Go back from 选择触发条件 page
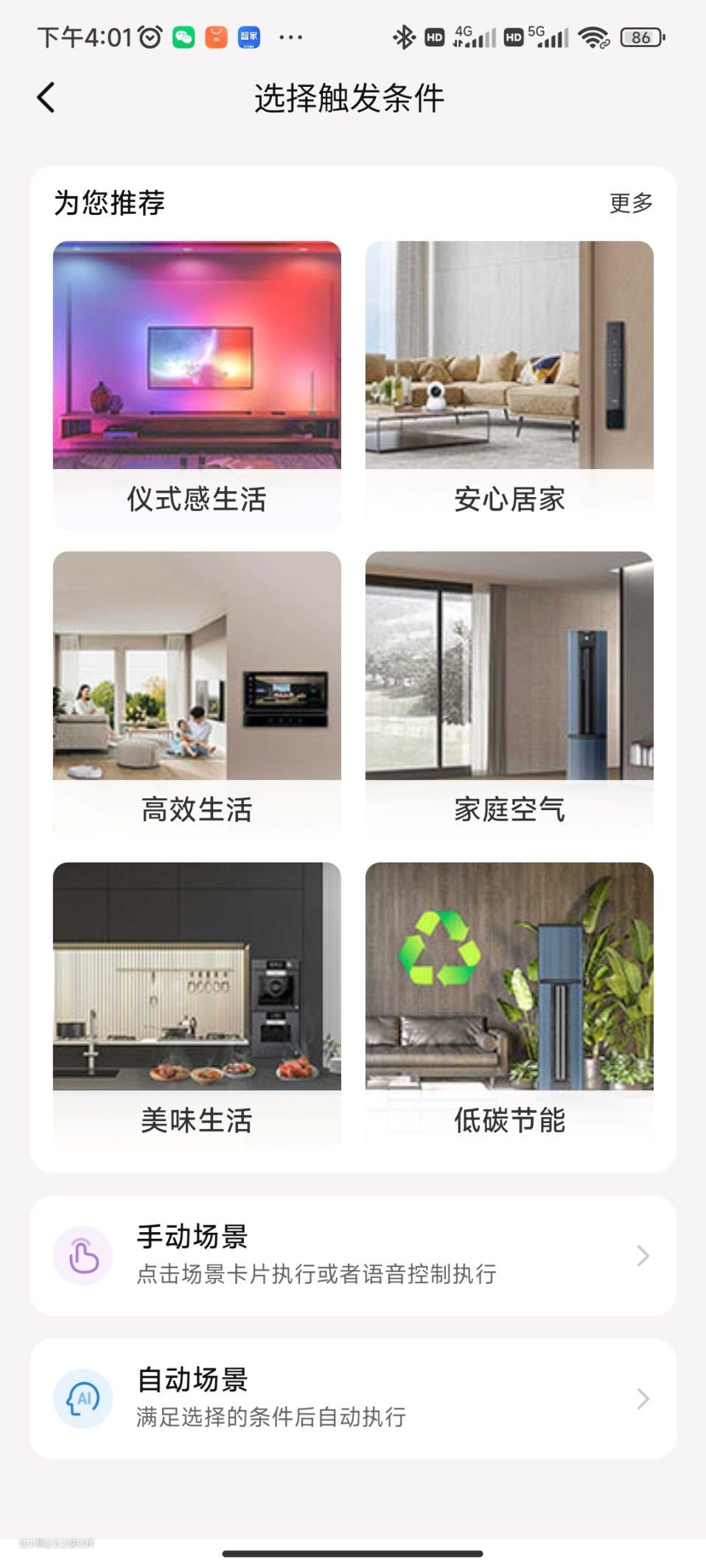Screen dimensions: 706x1568 point(46,97)
